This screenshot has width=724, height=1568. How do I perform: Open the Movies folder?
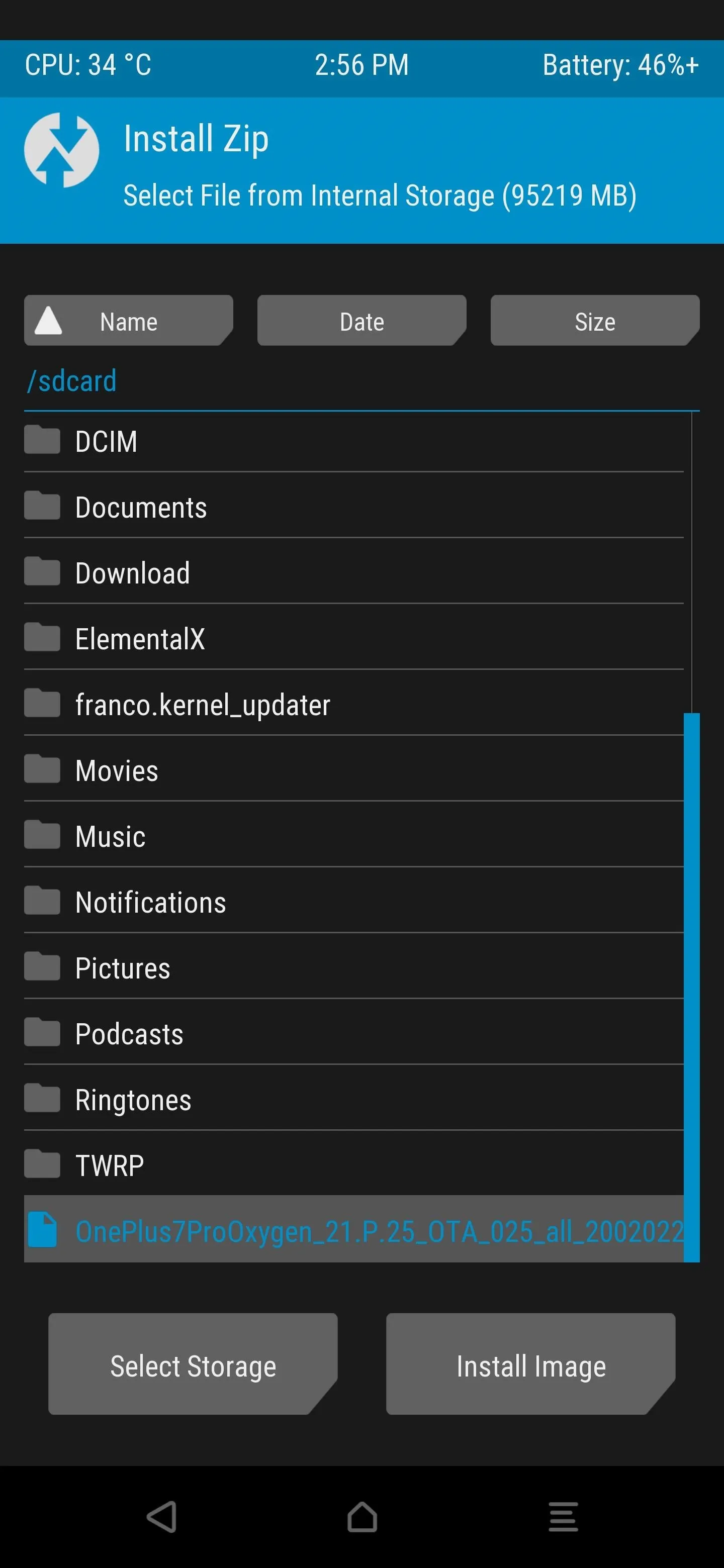354,770
